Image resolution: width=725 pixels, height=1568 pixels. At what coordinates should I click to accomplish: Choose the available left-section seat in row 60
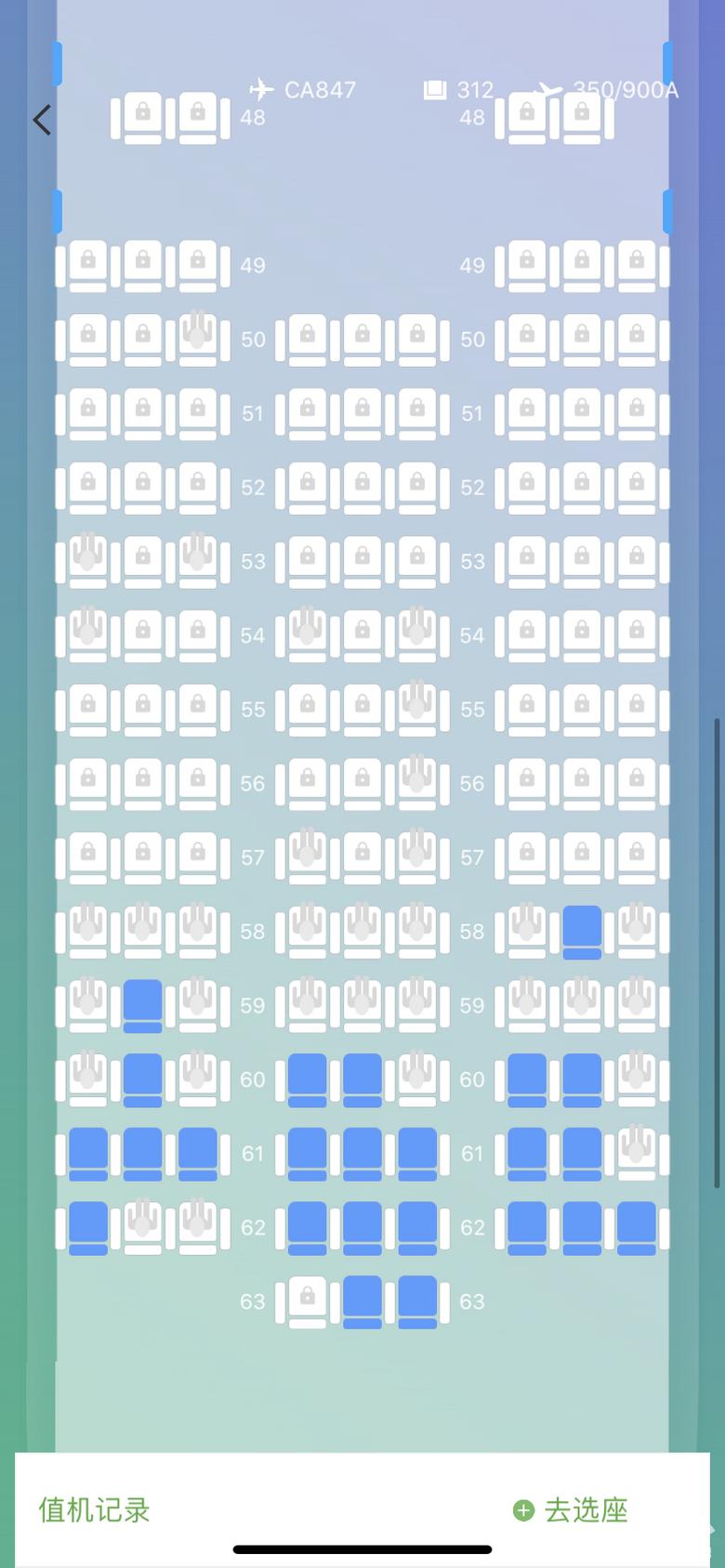coord(142,1079)
